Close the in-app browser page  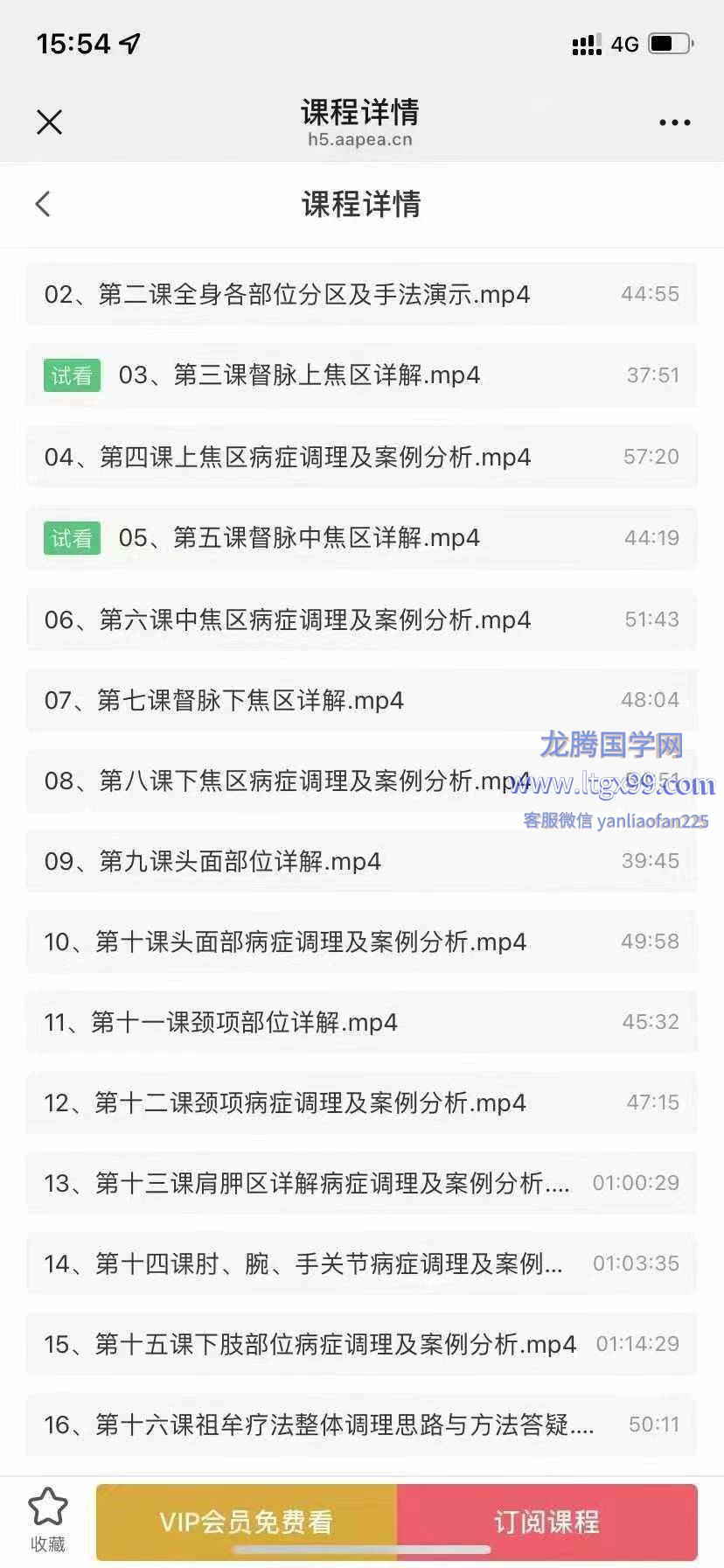tap(50, 122)
